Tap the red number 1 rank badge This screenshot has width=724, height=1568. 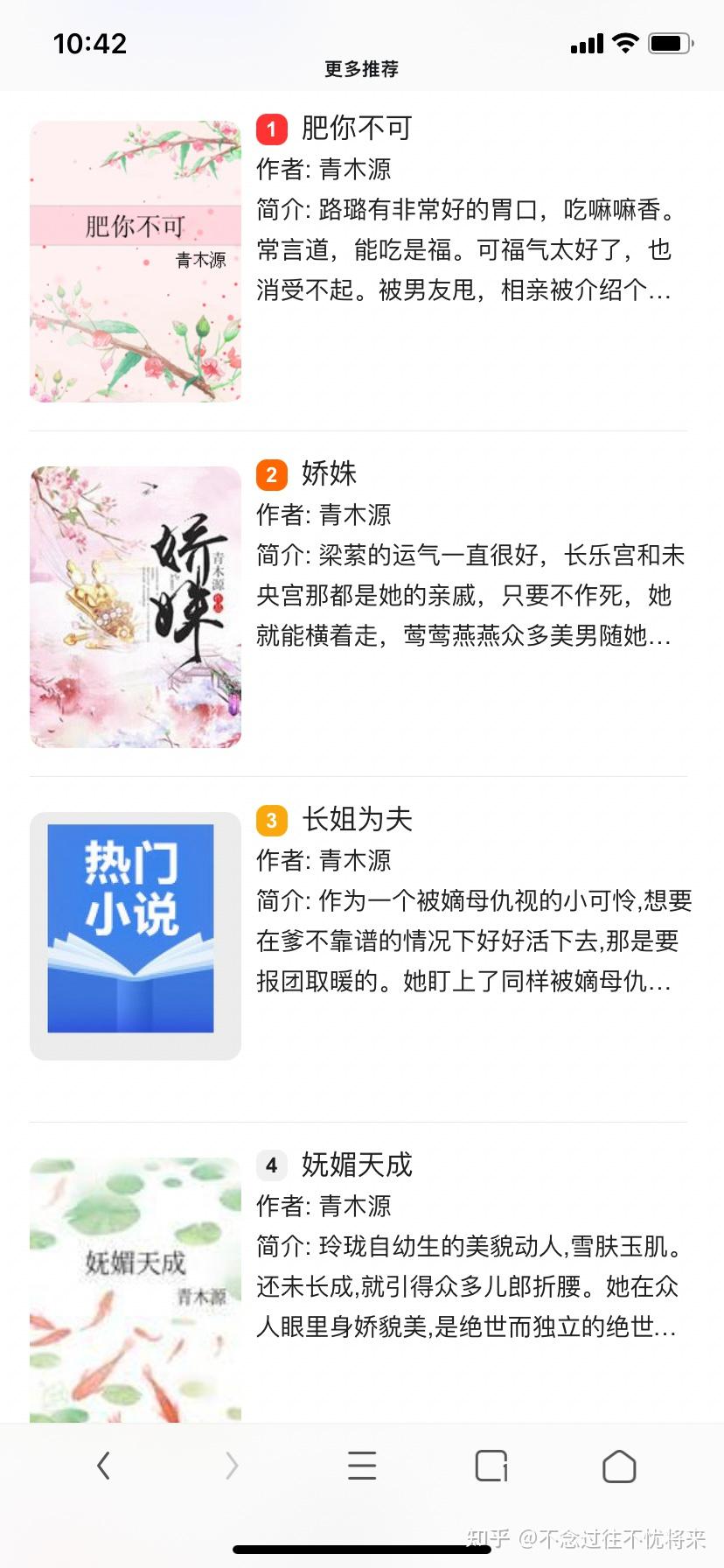pos(272,129)
